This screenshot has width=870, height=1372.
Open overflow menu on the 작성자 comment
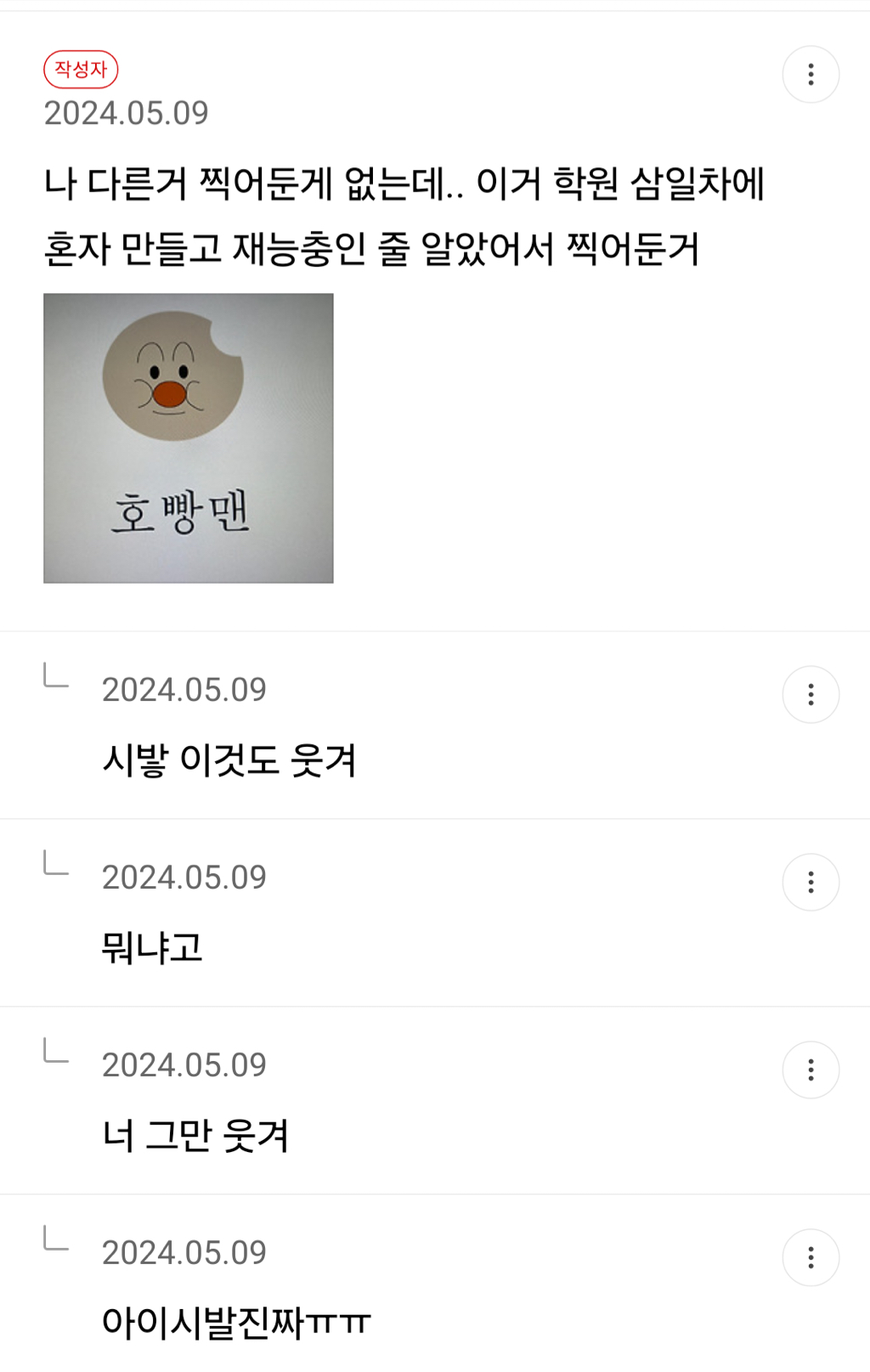pos(811,75)
